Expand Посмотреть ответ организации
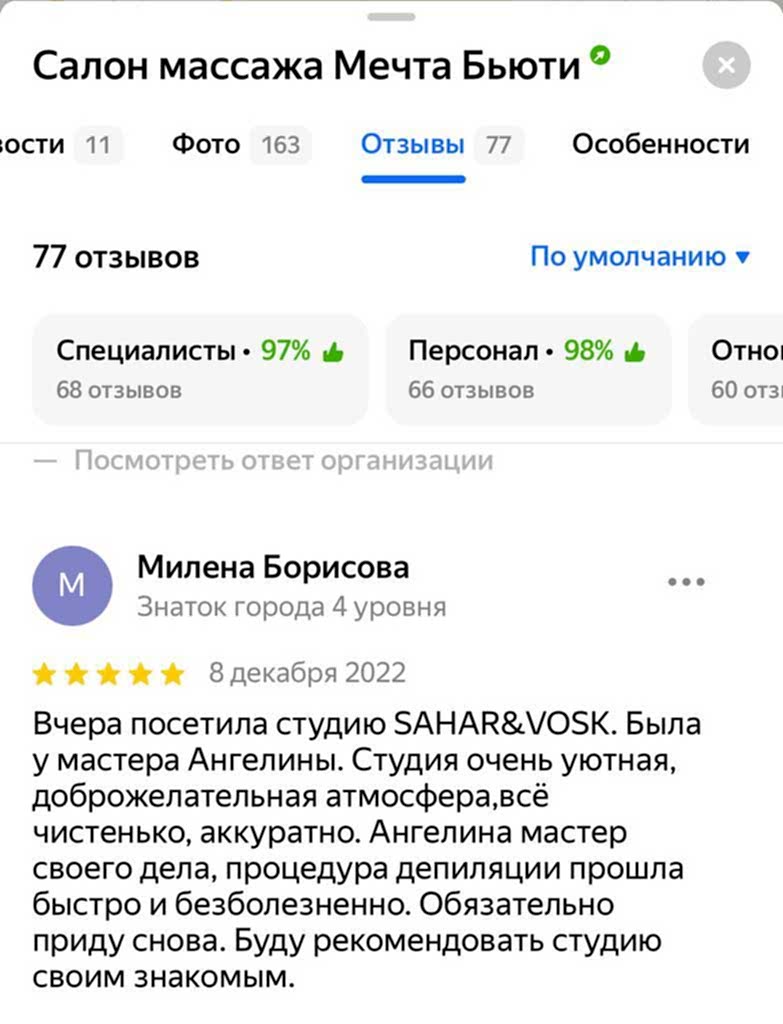This screenshot has width=783, height=1024. [283, 461]
